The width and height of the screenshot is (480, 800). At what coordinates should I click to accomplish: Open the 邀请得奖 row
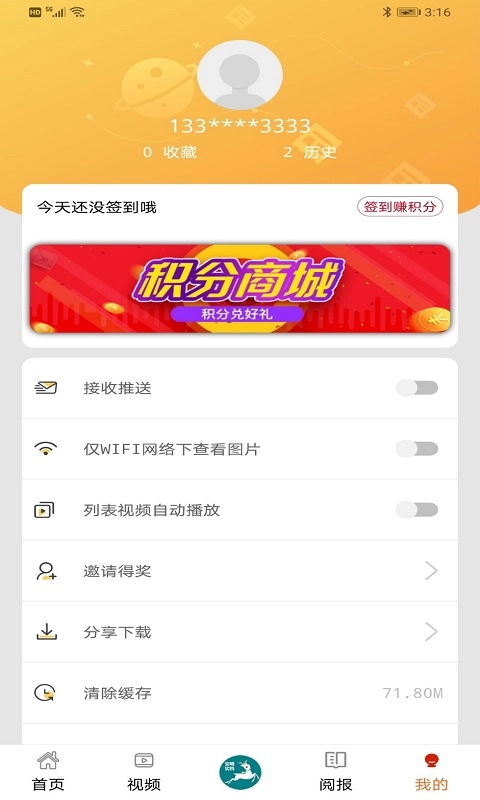(240, 571)
